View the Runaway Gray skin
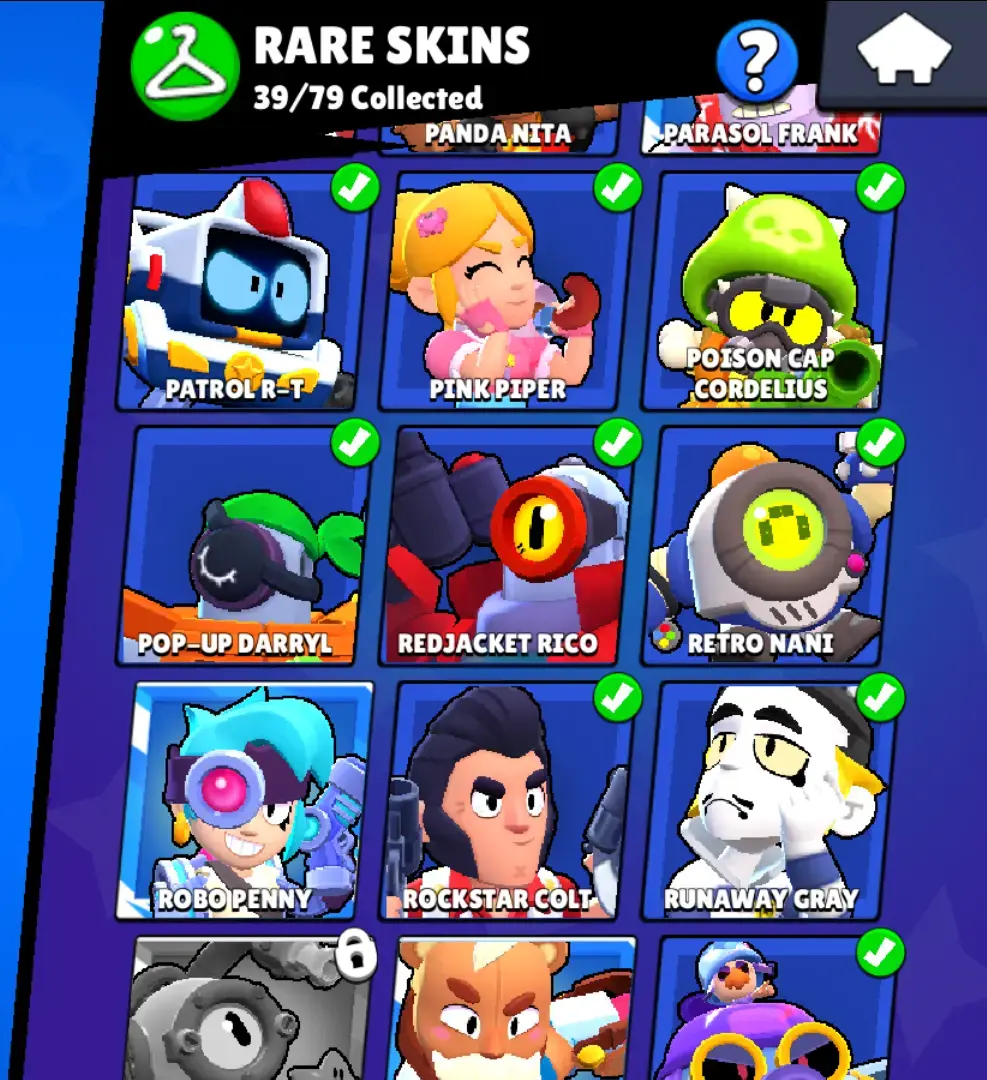The height and width of the screenshot is (1080, 987). click(x=769, y=802)
